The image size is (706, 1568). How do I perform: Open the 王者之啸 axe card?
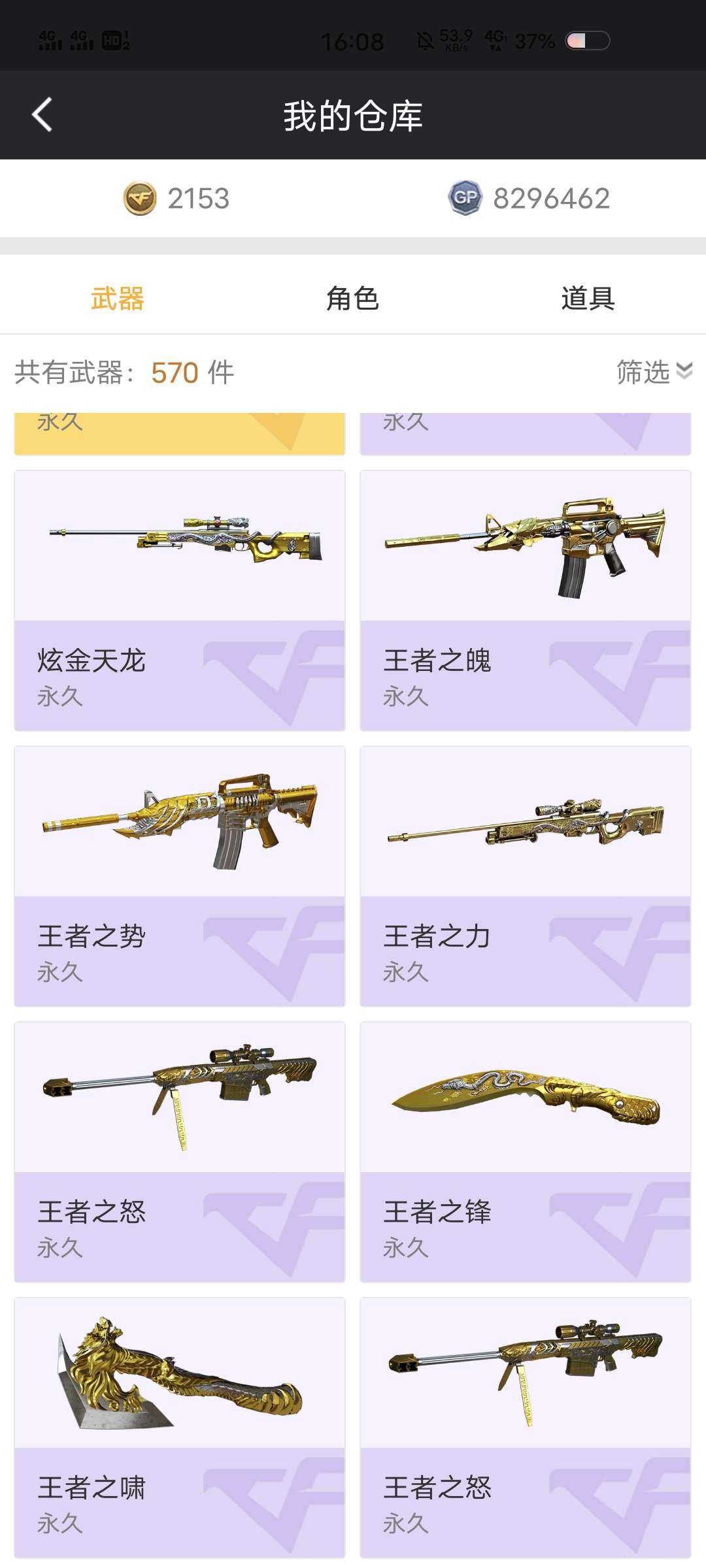click(180, 1428)
